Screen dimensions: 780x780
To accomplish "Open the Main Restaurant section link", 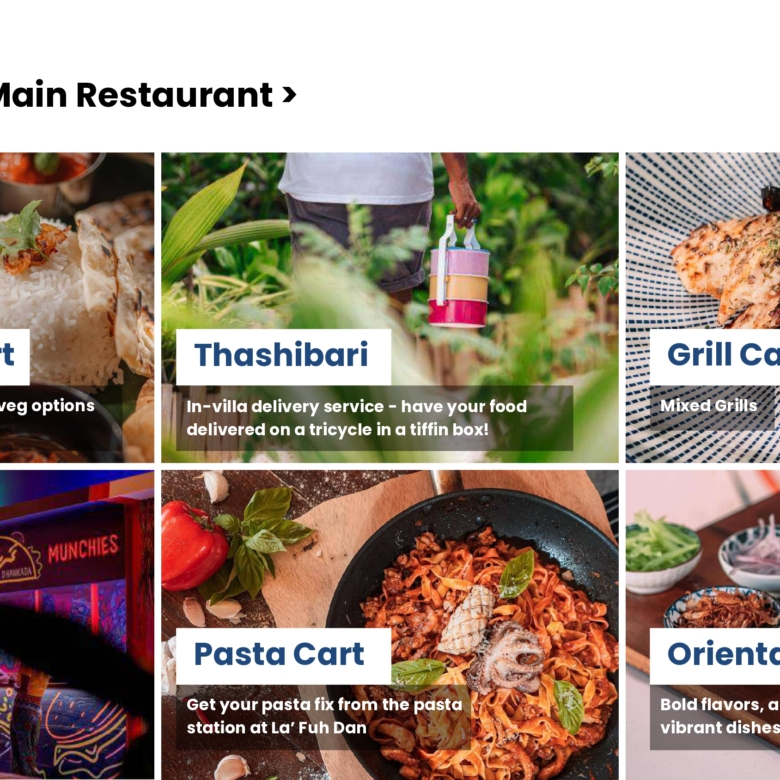I will (145, 95).
